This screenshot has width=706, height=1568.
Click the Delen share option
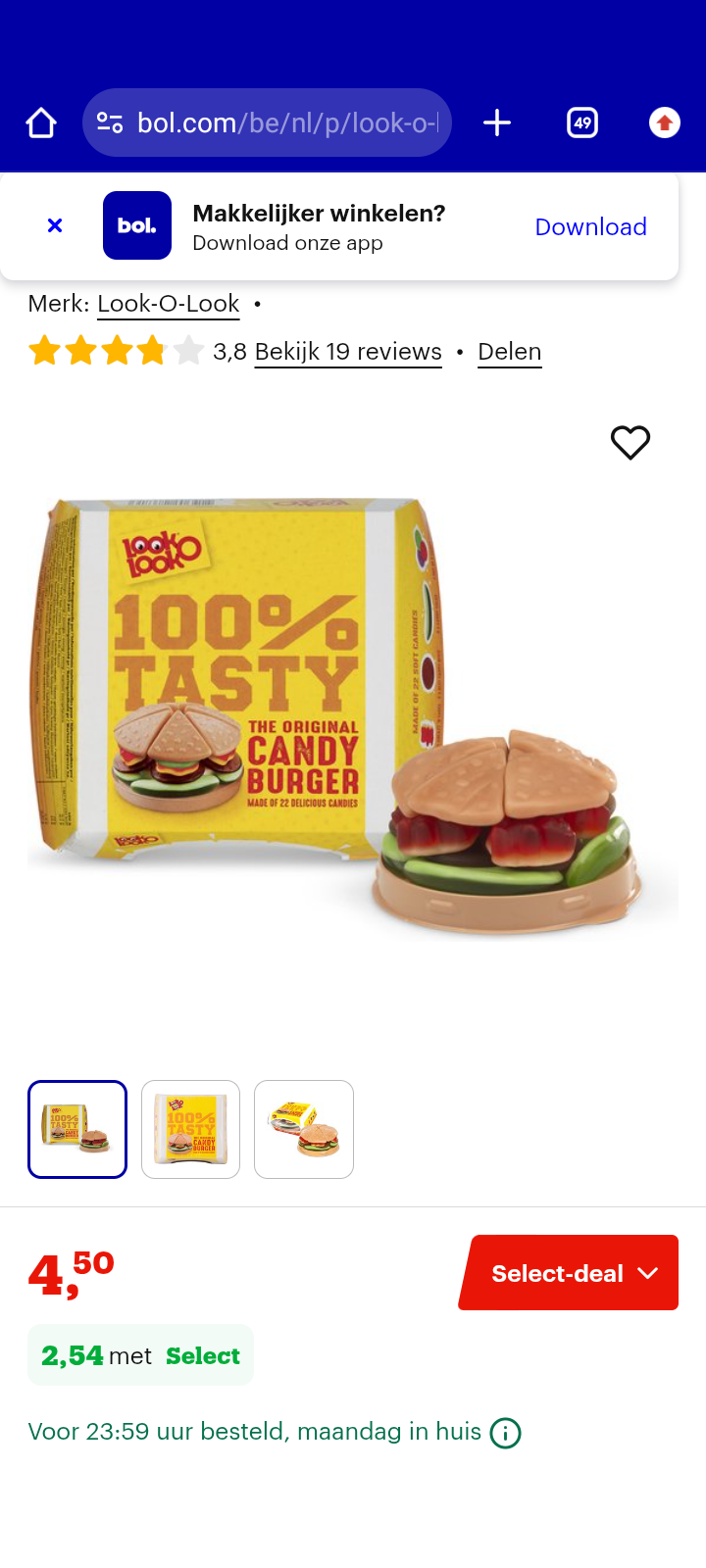[x=509, y=351]
